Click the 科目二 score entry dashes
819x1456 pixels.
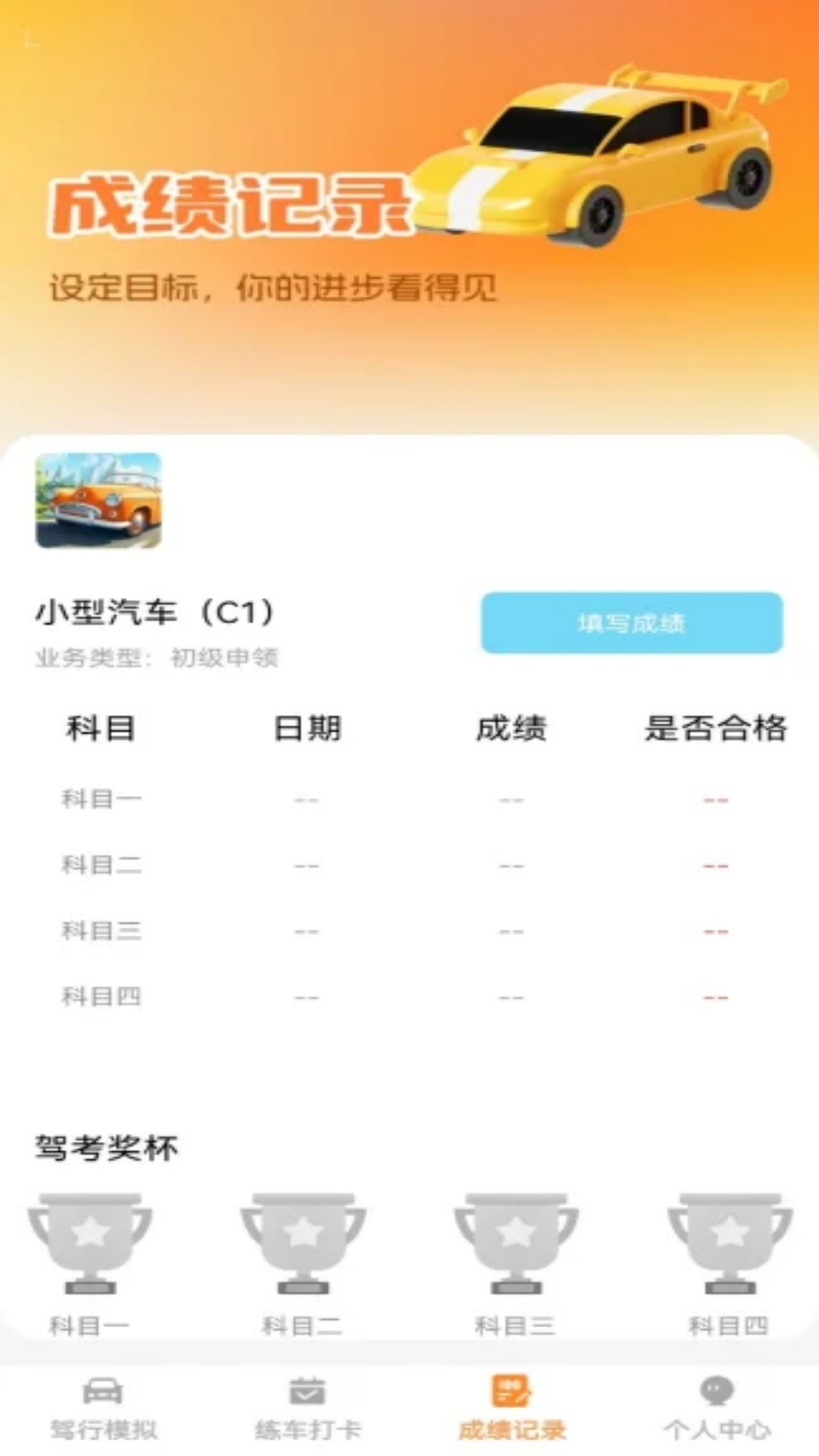510,864
